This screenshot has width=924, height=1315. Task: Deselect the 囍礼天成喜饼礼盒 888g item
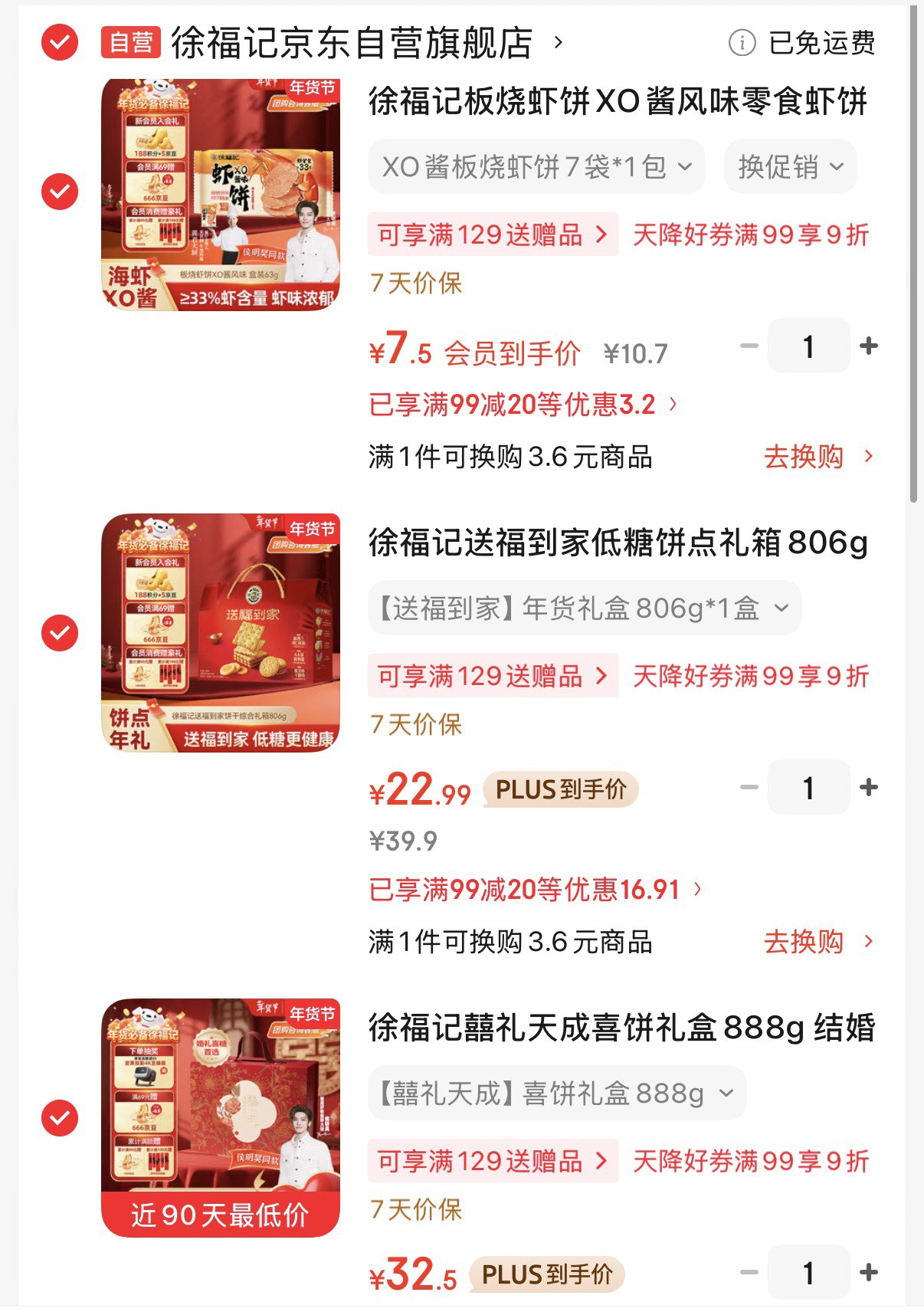pyautogui.click(x=60, y=1118)
